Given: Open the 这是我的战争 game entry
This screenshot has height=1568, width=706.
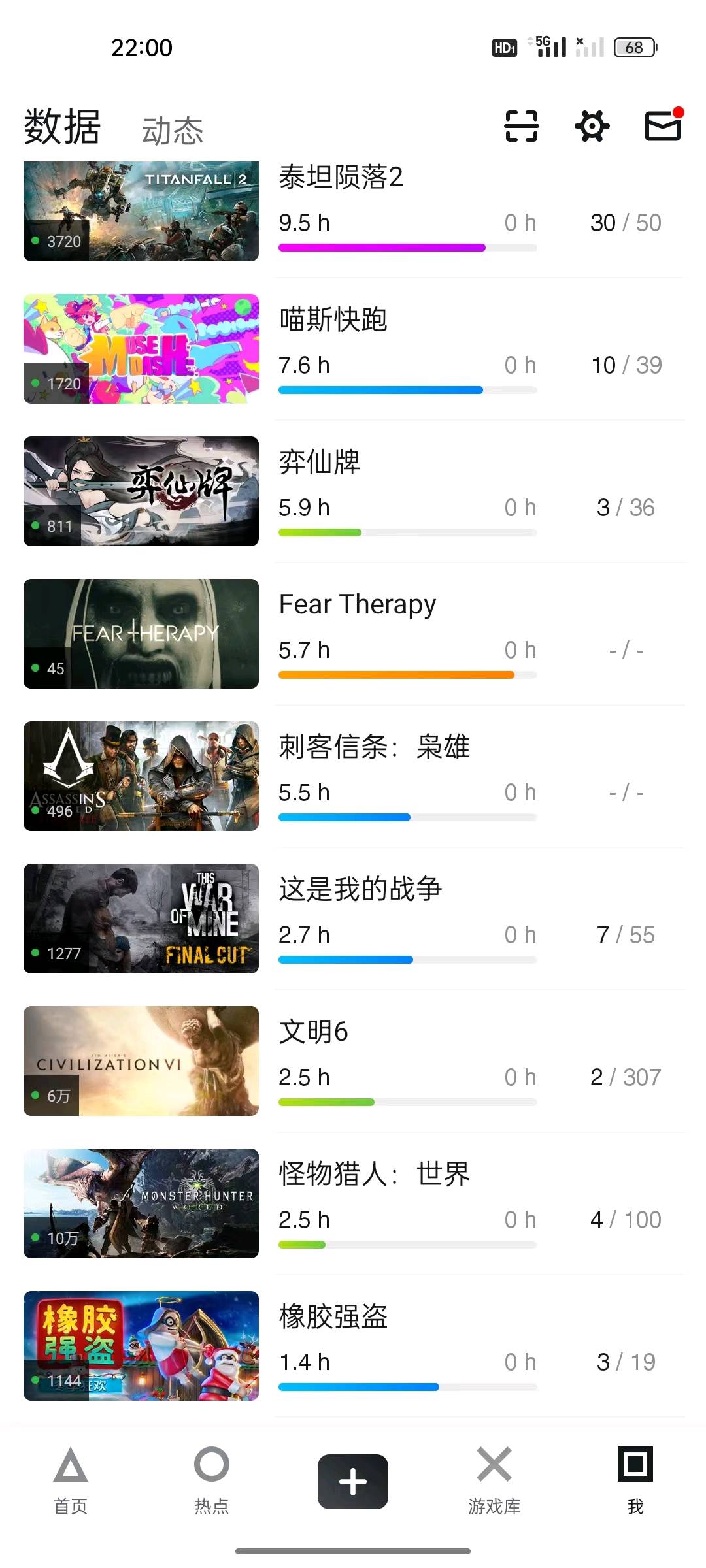Looking at the screenshot, I should 354,919.
